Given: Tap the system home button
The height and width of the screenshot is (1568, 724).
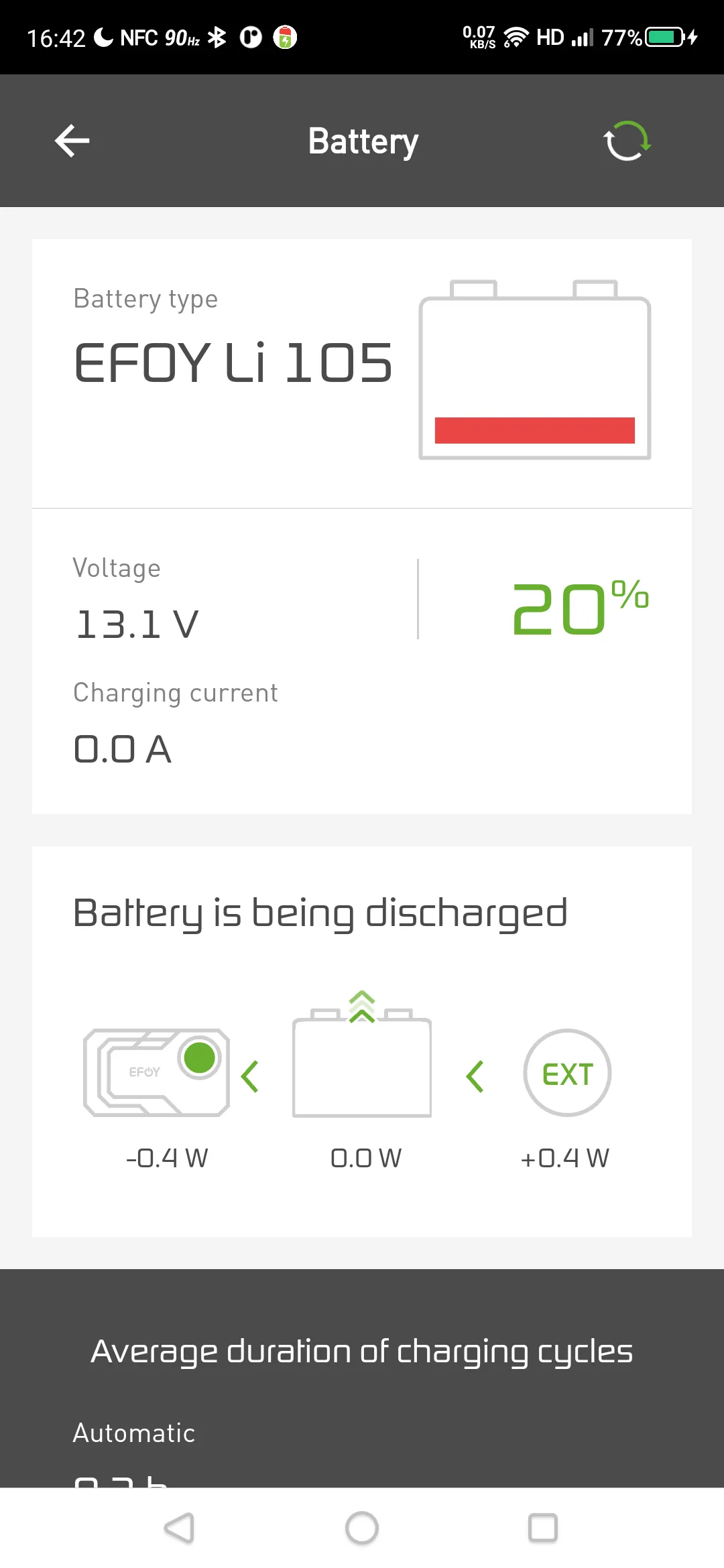Looking at the screenshot, I should pyautogui.click(x=362, y=1528).
